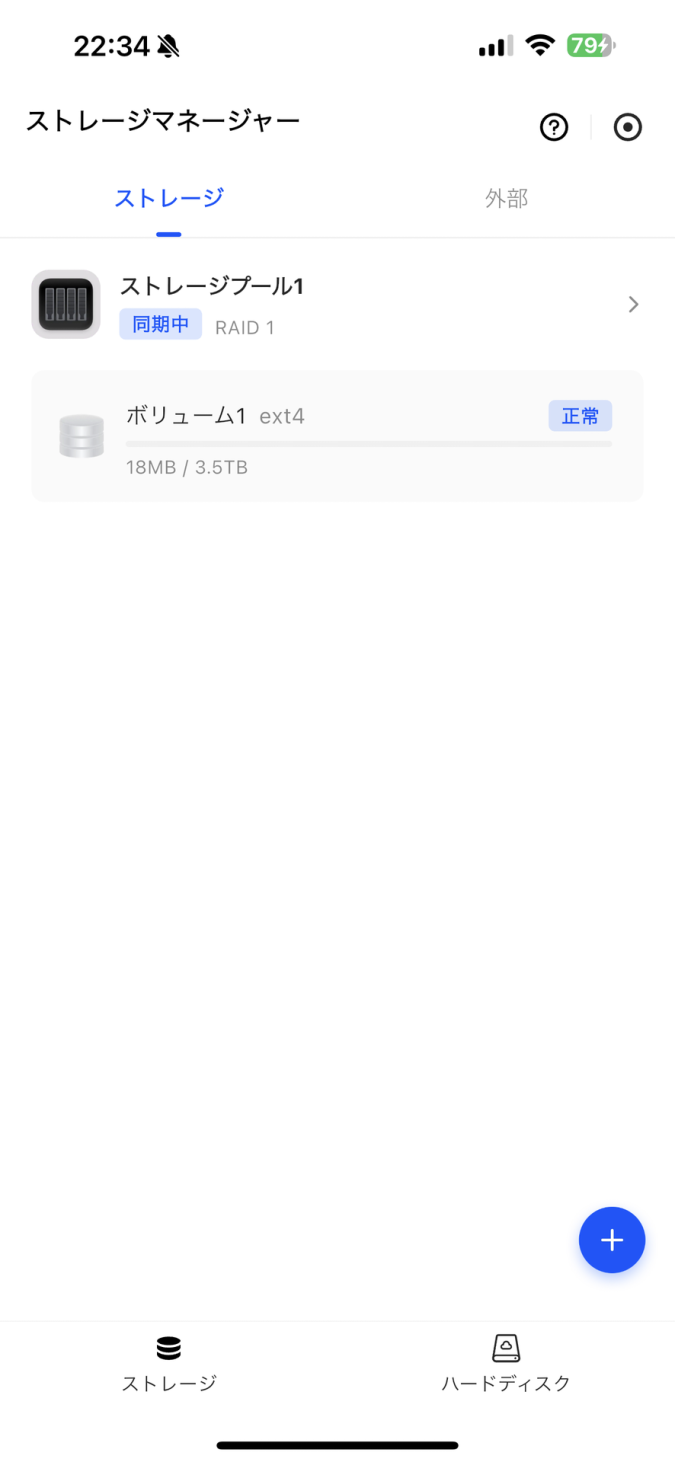This screenshot has height=1462, width=675.
Task: Tap the circular target icon in the header
Action: [x=628, y=127]
